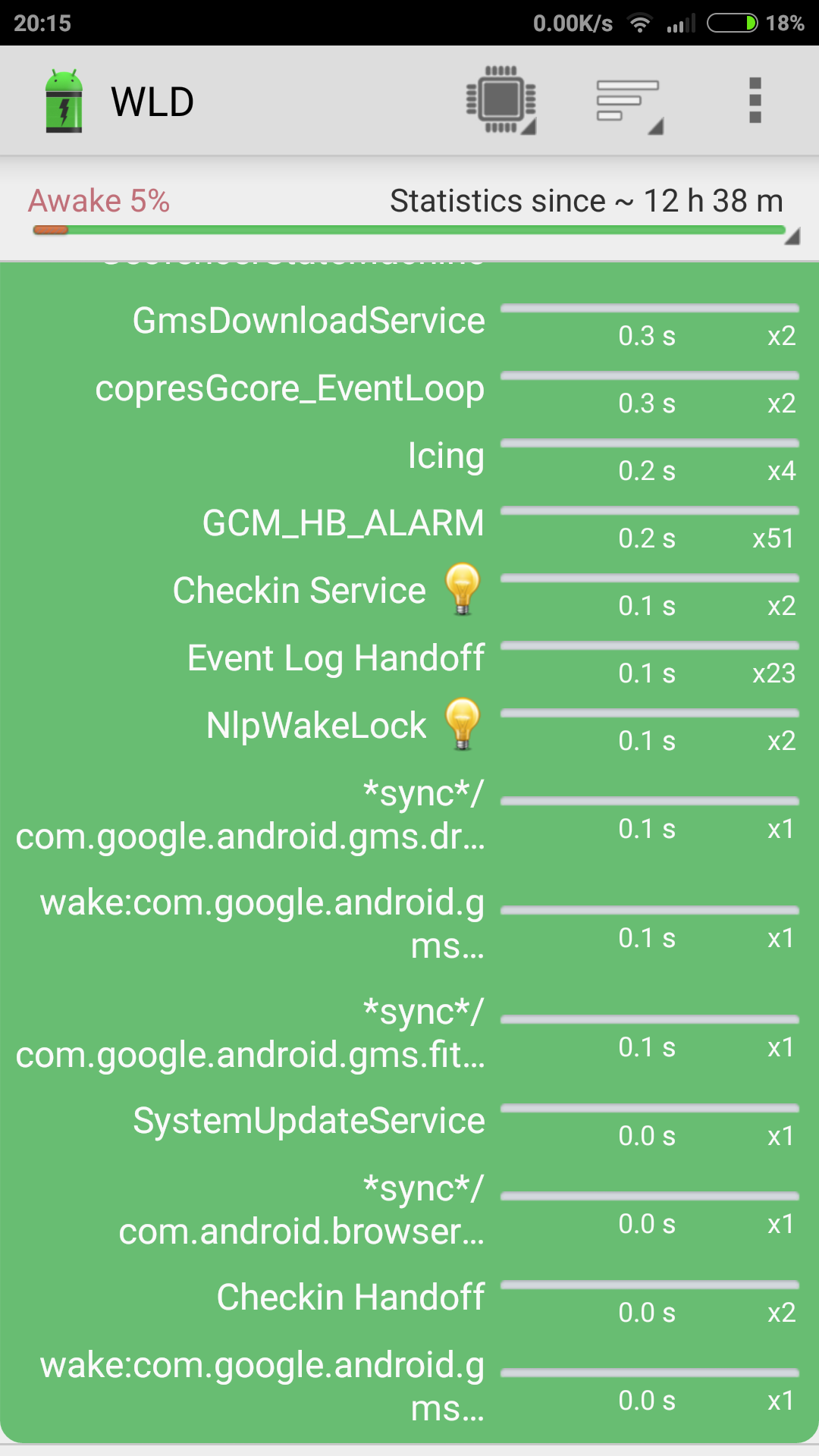Open the overflow menu
Screen dimensions: 819x1456
pos(755,100)
